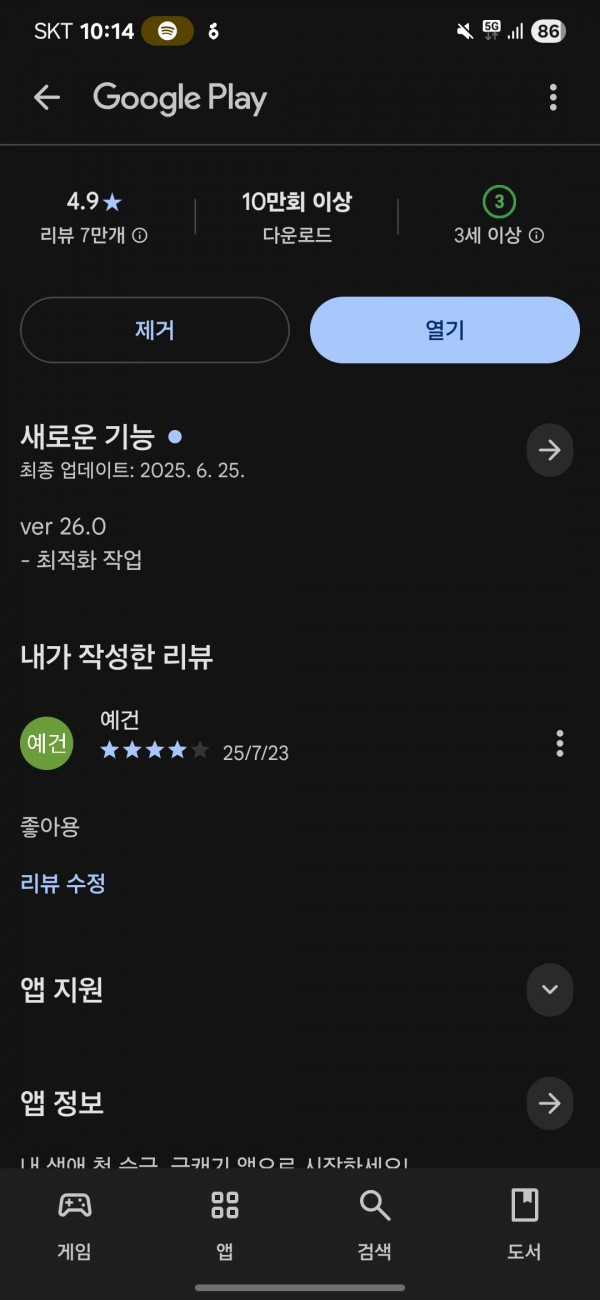The height and width of the screenshot is (1300, 600).
Task: Switch to the 앱 tab
Action: pyautogui.click(x=225, y=1225)
